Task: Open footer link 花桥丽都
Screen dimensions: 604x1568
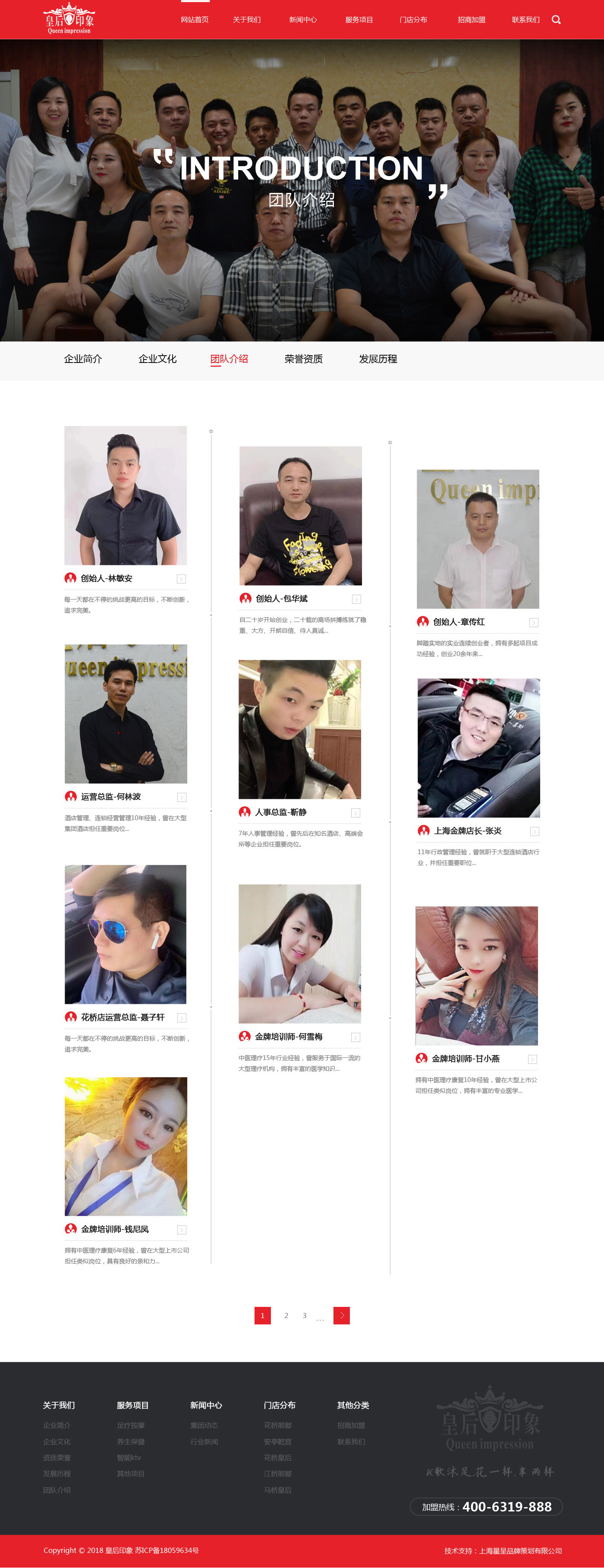Action: pos(277,1426)
